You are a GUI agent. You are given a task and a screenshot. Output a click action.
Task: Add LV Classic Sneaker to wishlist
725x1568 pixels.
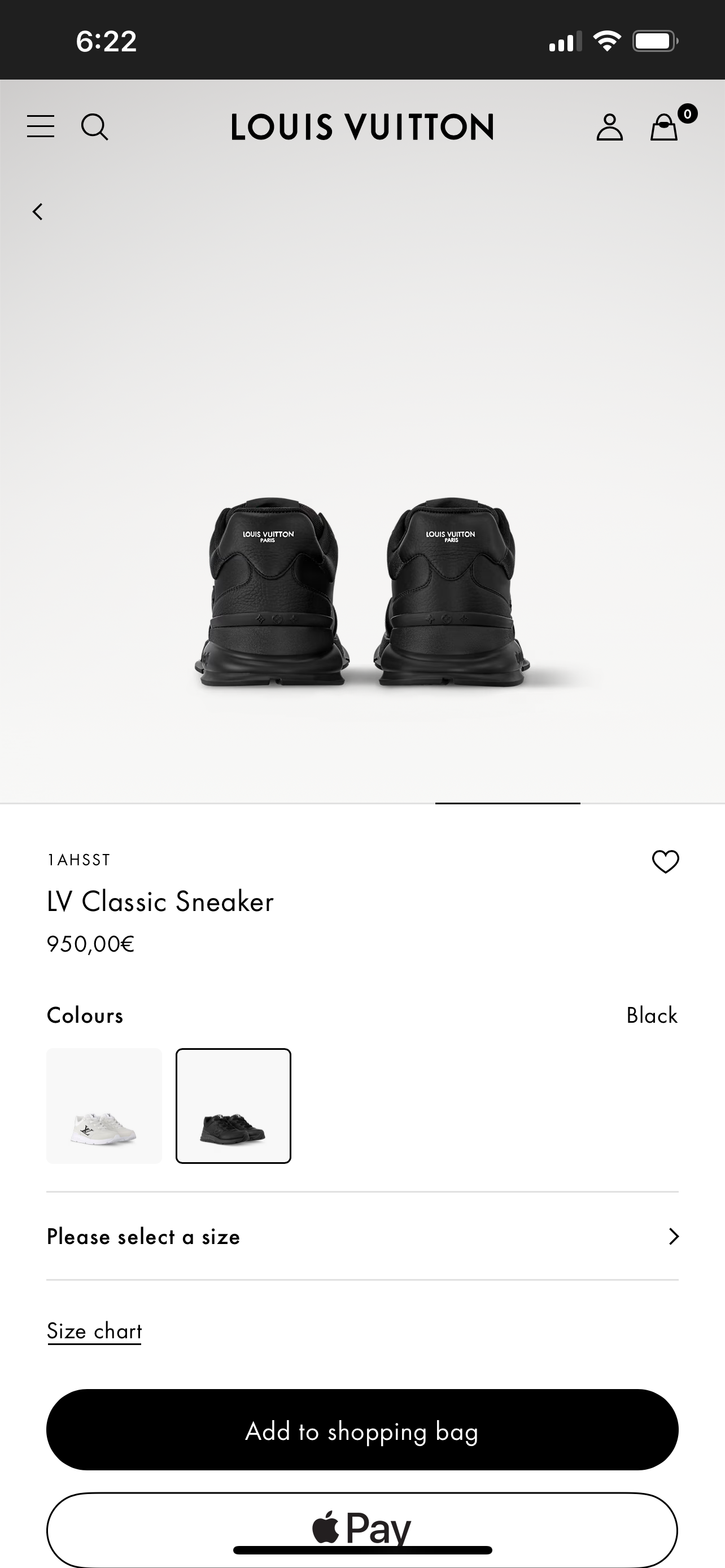(x=665, y=861)
